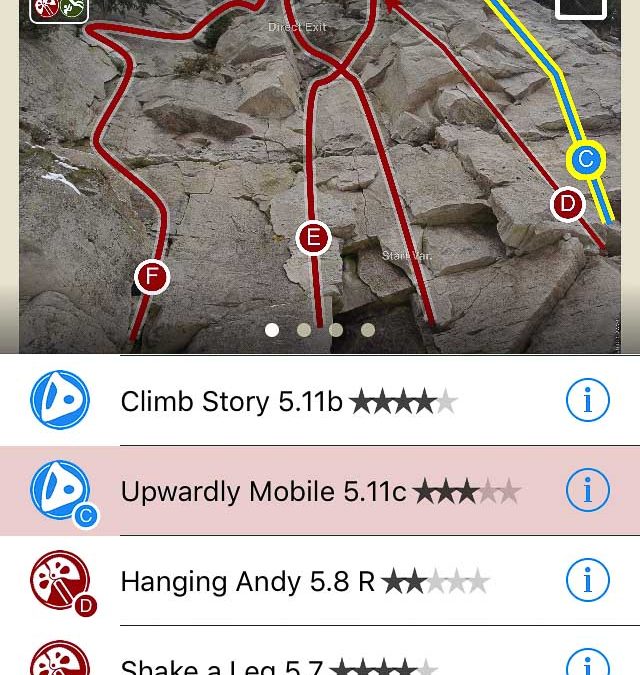This screenshot has height=675, width=640.
Task: View info details for Upwardly Mobile
Action: (x=587, y=491)
